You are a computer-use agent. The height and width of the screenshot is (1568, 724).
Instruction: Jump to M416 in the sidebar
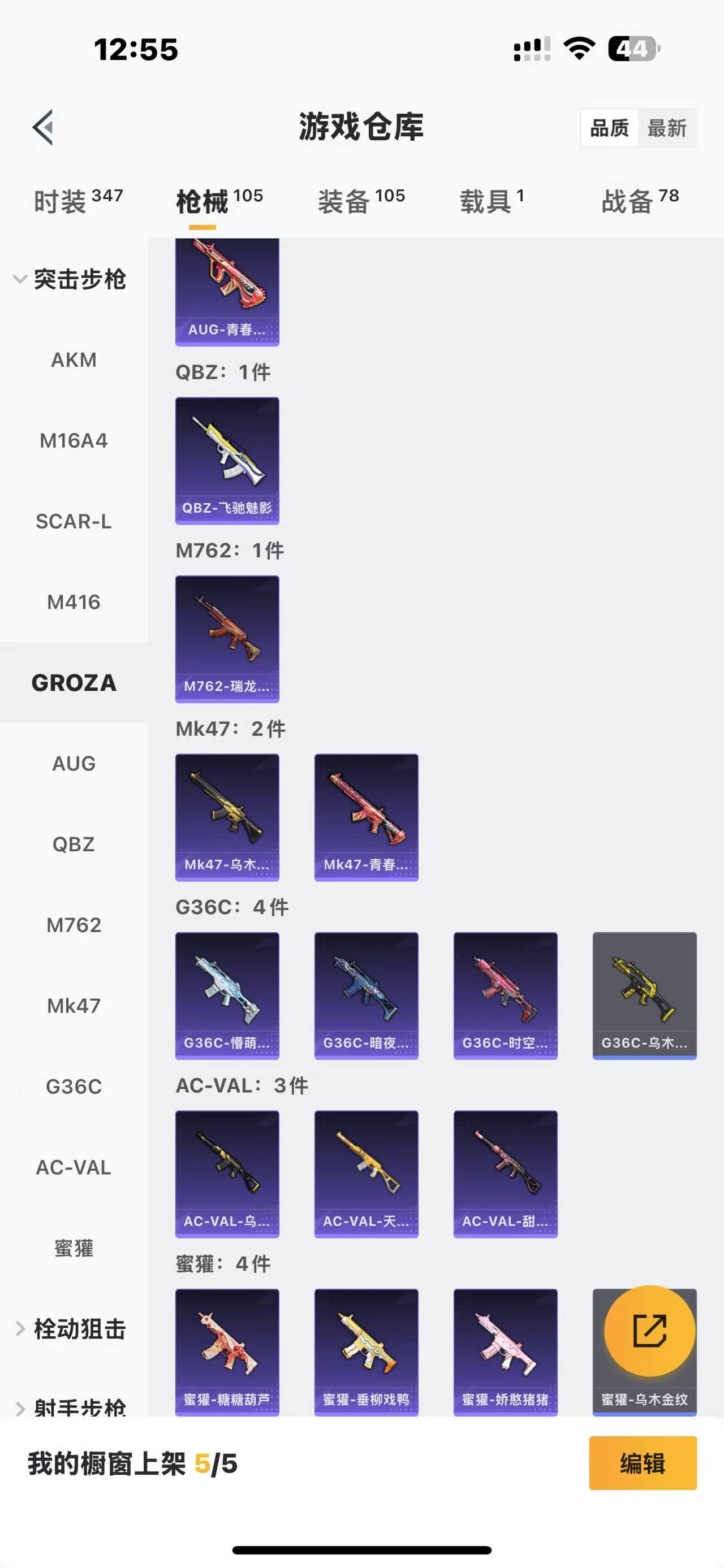pos(74,602)
